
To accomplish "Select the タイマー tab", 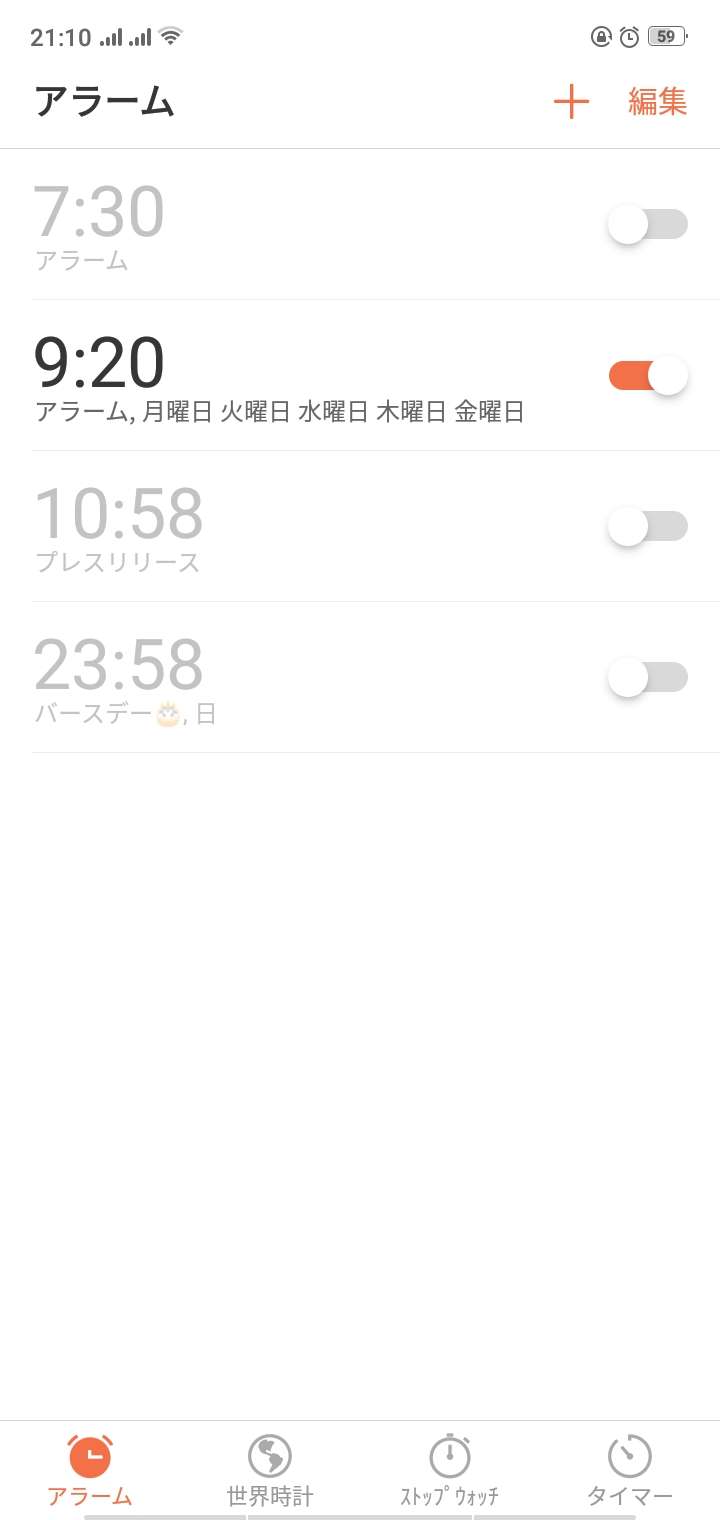I will point(630,1470).
